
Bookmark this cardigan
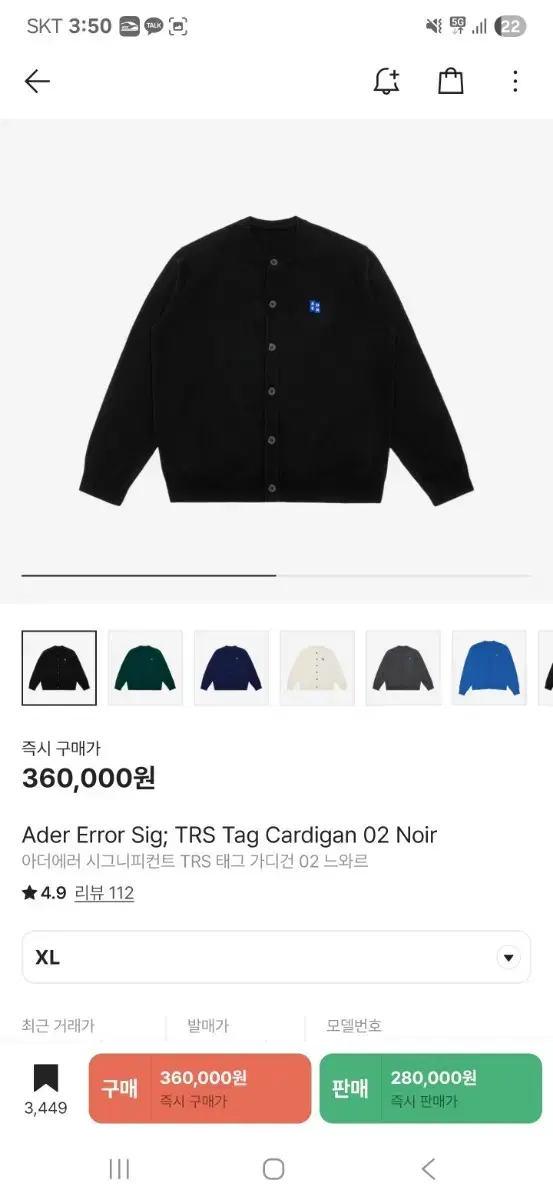pos(46,1089)
